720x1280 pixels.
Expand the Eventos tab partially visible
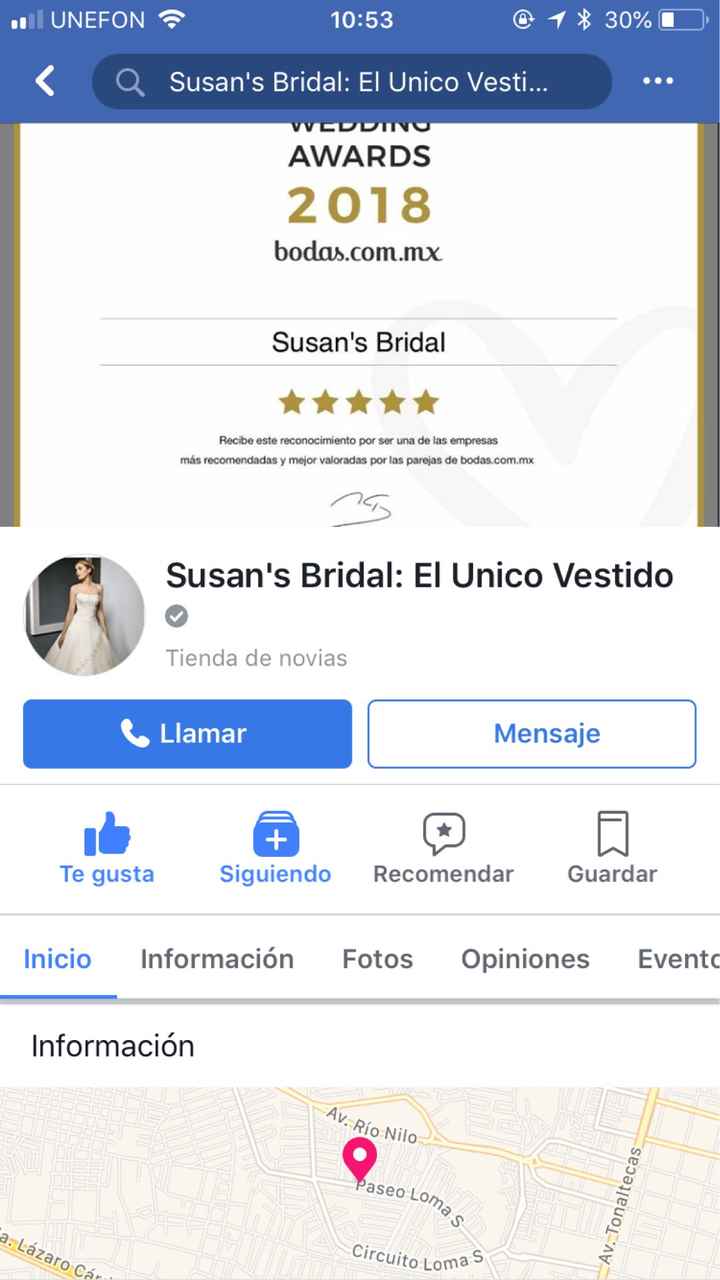click(x=679, y=958)
